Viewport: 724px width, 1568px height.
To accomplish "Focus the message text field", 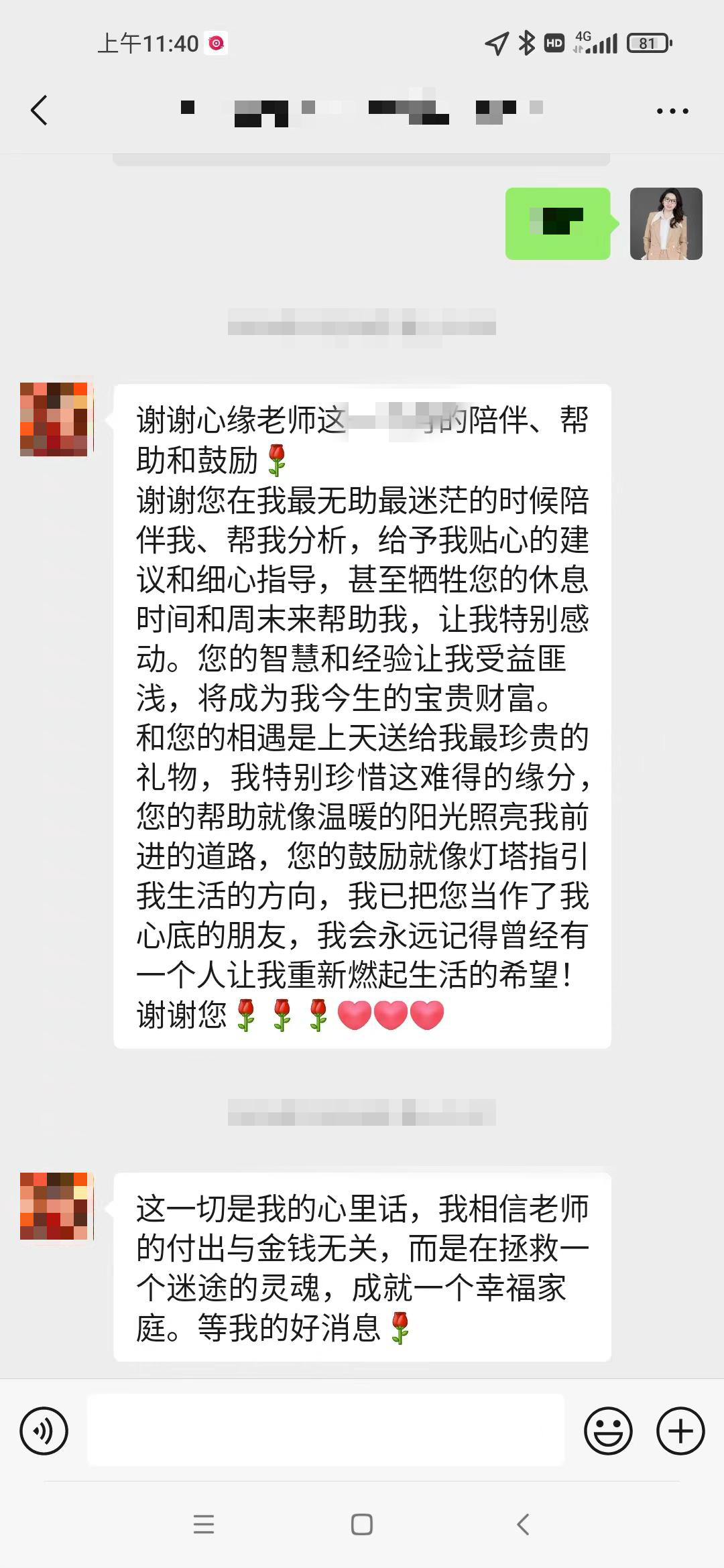I will point(325,1431).
